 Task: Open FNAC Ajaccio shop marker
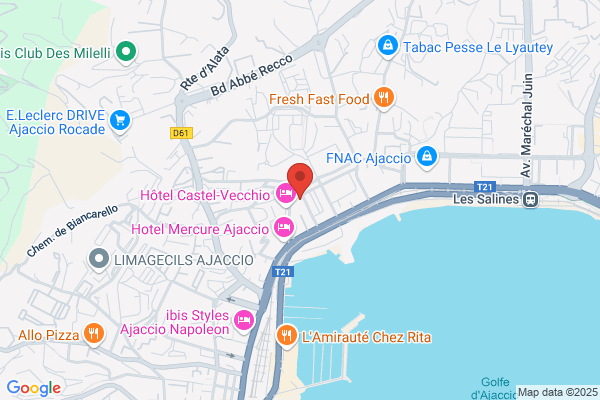click(x=427, y=157)
